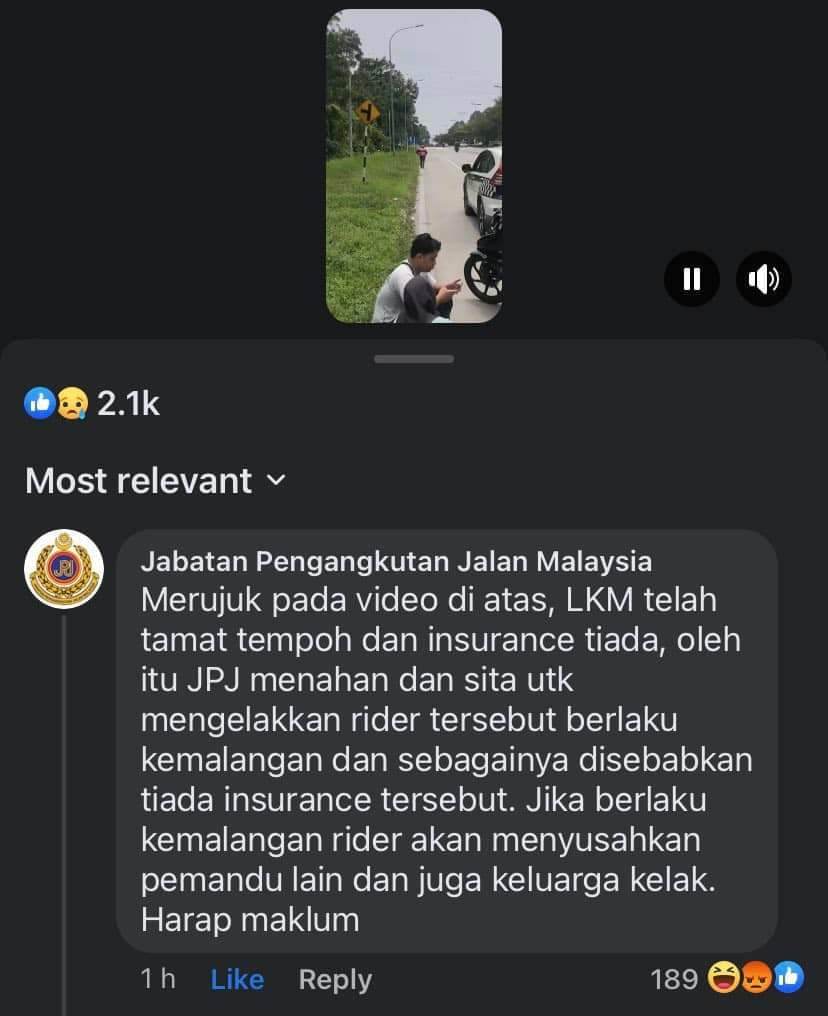Open the Jabatan Pengangkutan Jalan Malaysia name link

pos(397,561)
